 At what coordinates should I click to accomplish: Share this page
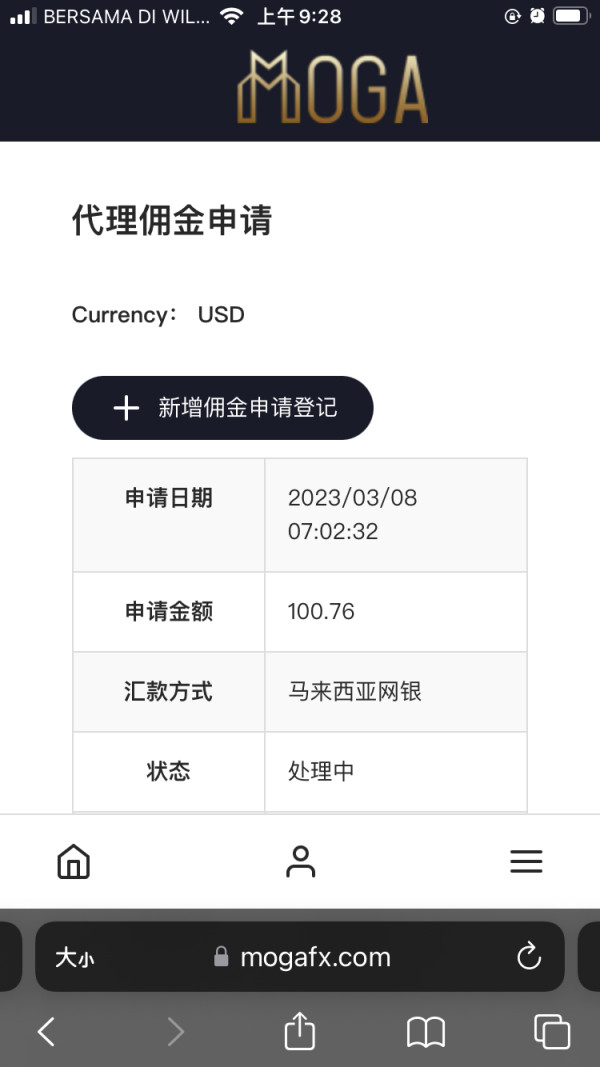(300, 1031)
